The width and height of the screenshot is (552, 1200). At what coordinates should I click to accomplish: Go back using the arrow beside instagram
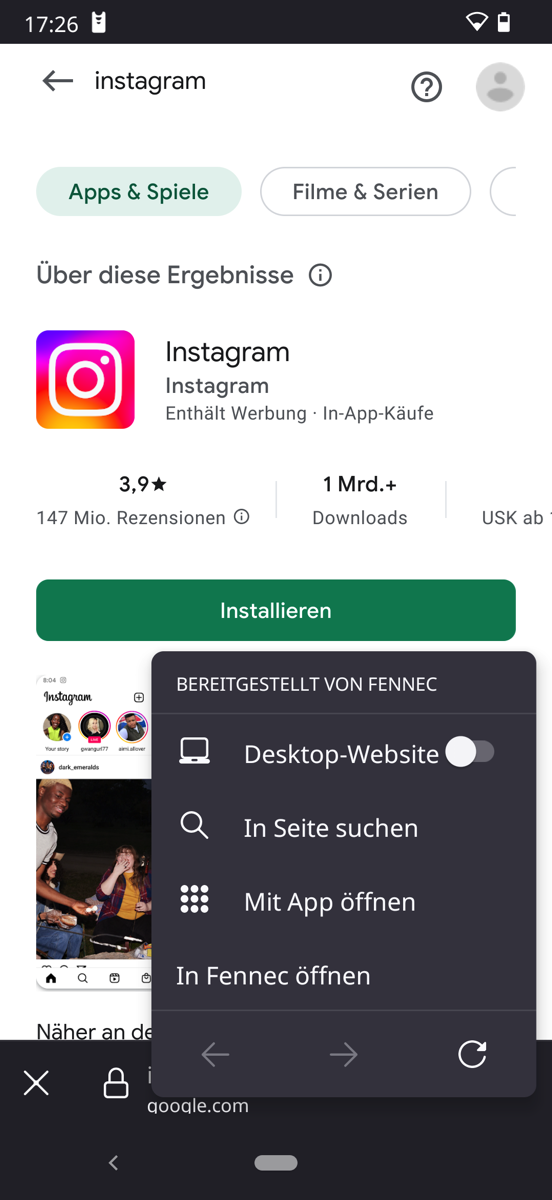coord(58,82)
